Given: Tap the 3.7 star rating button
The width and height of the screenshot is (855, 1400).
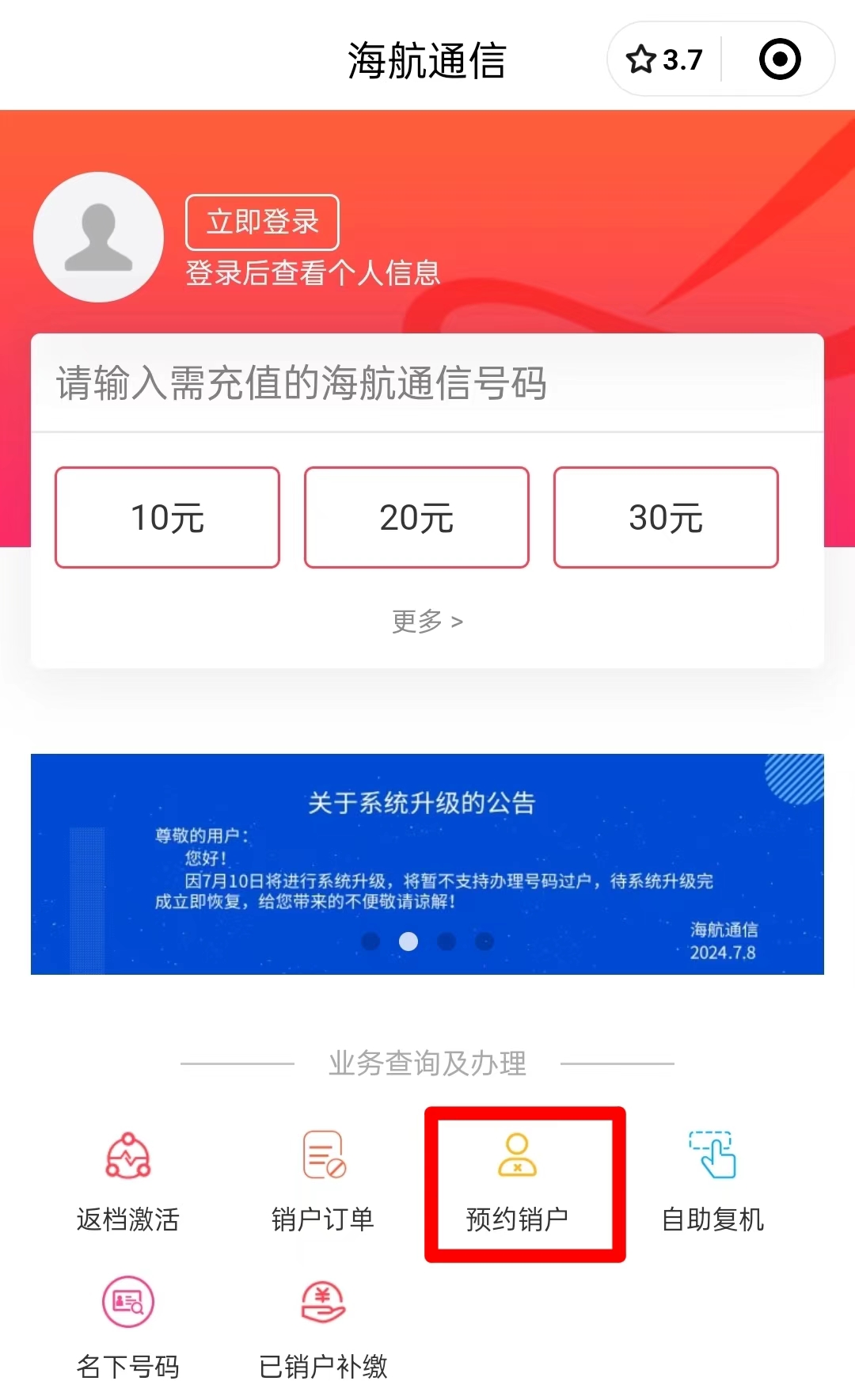Looking at the screenshot, I should (x=665, y=59).
